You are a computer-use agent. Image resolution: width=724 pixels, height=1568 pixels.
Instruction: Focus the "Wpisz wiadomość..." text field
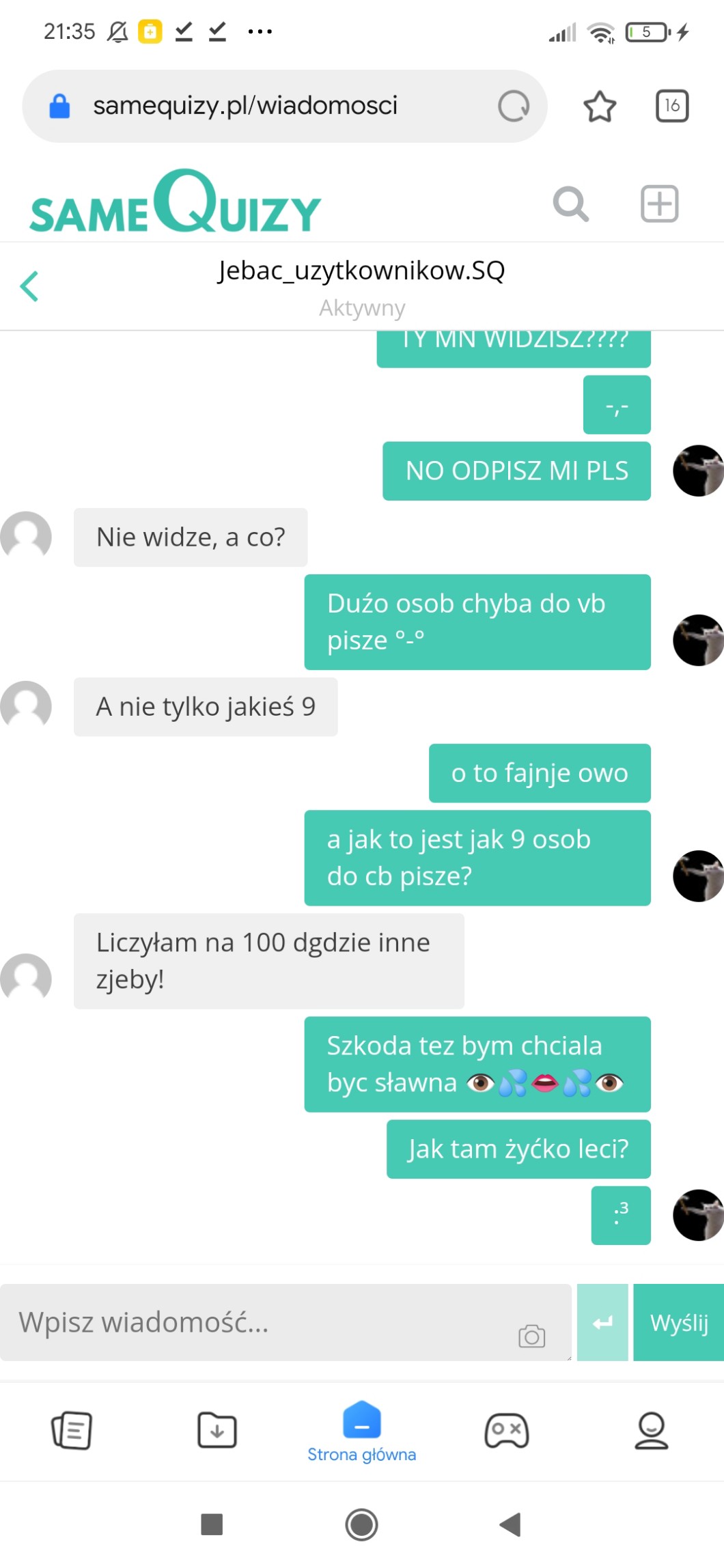coord(260,1322)
